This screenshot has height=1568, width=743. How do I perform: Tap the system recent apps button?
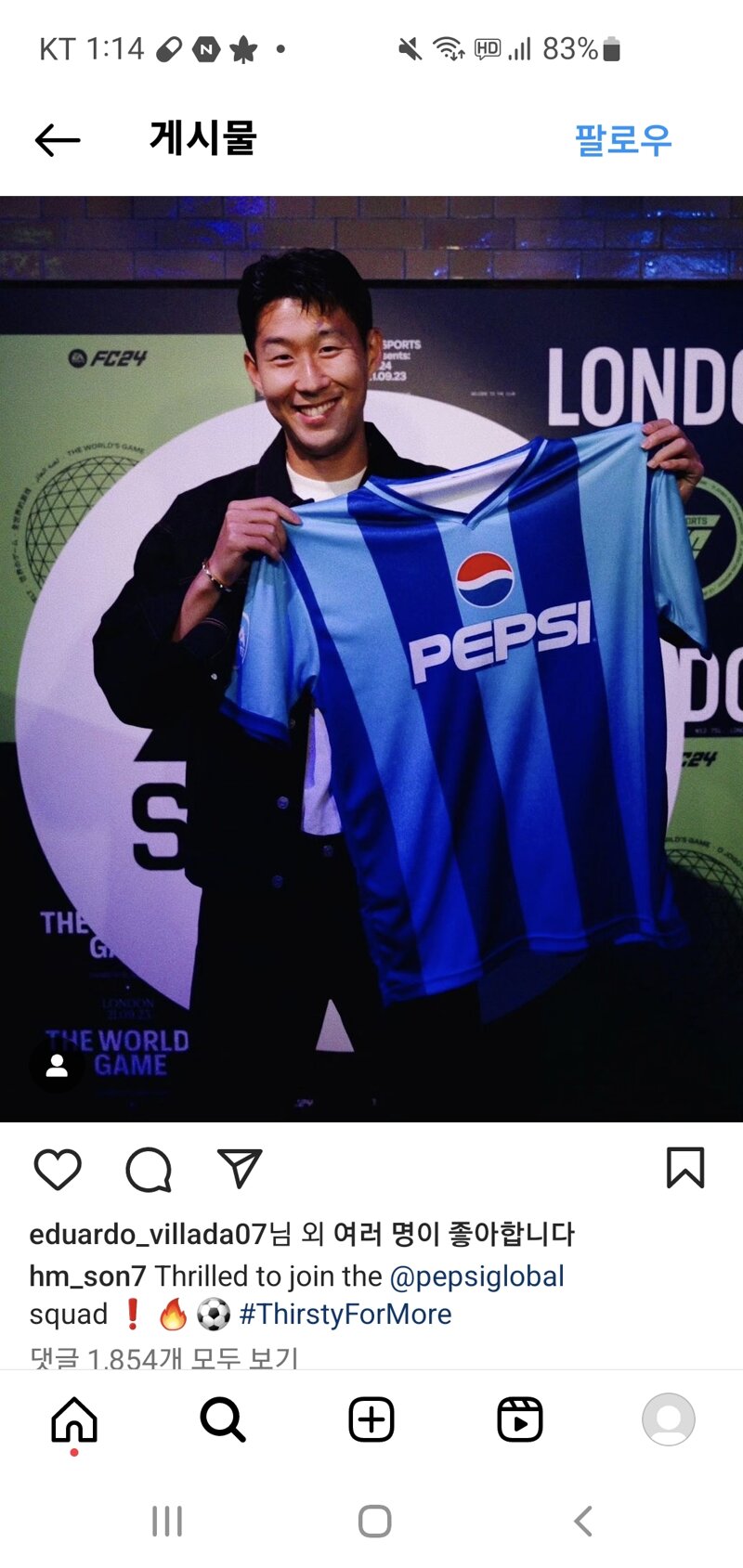tap(167, 1522)
